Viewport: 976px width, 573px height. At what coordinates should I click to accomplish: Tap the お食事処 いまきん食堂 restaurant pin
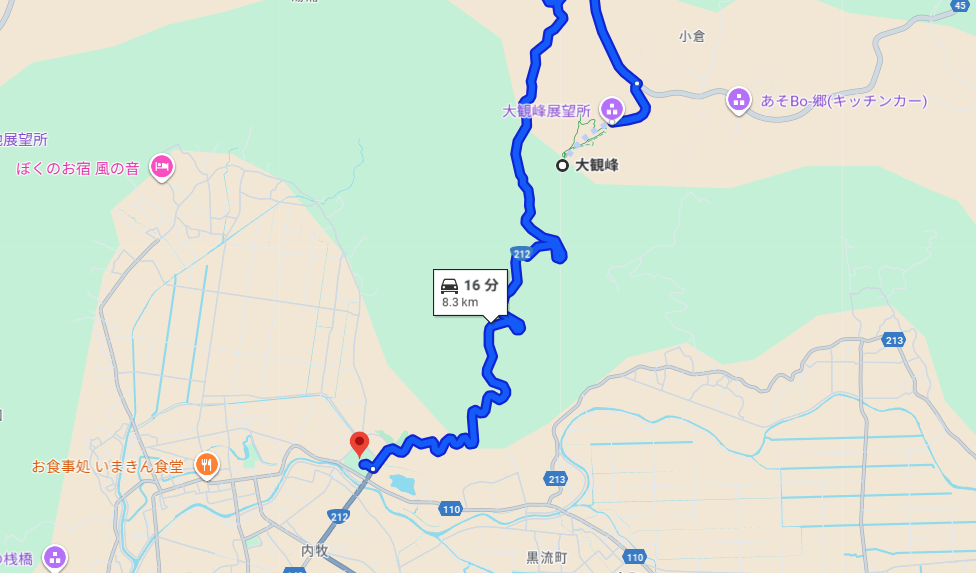[207, 465]
